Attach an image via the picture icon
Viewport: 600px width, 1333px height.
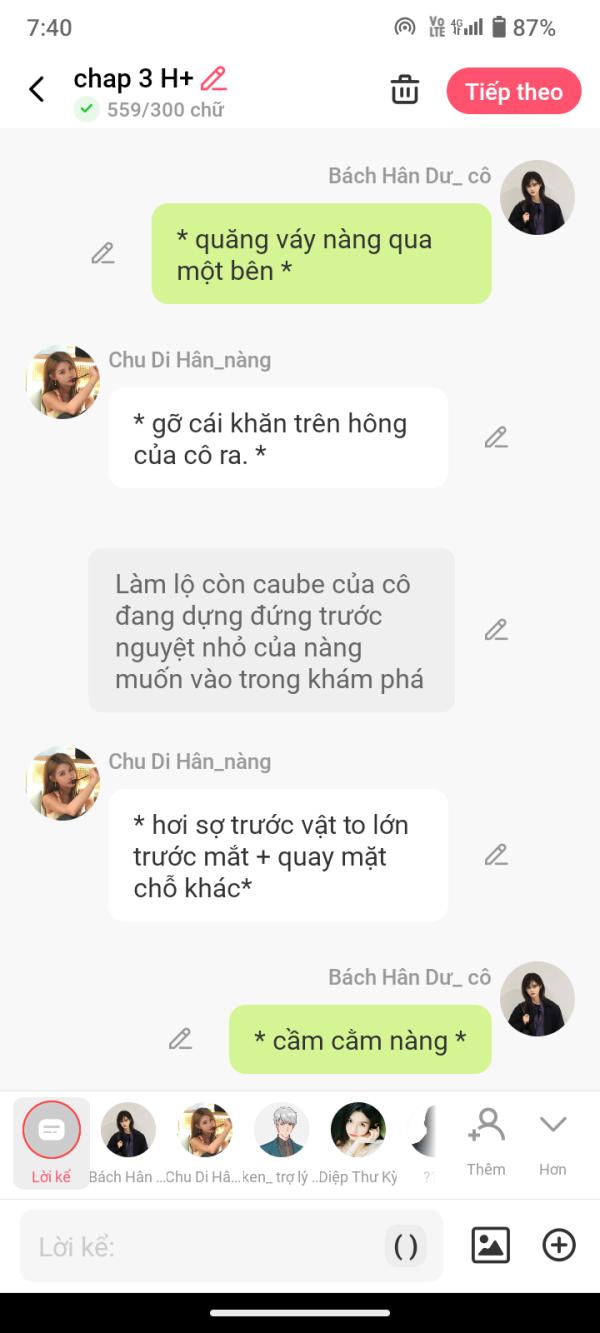point(490,1245)
